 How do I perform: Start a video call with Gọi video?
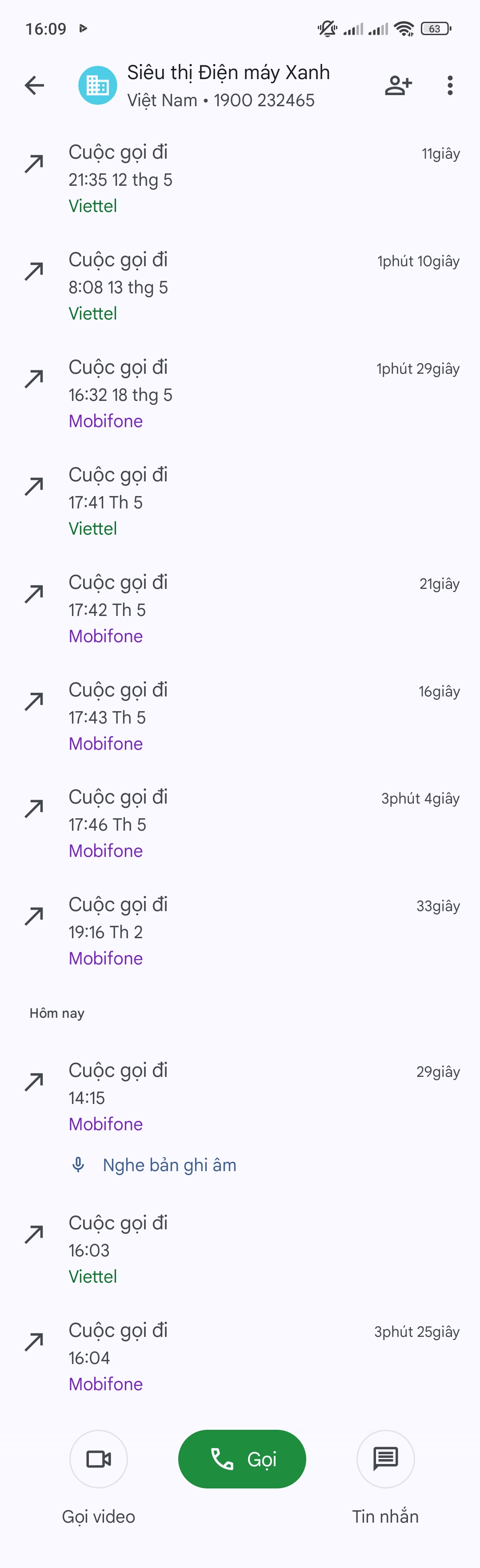pos(99,1459)
